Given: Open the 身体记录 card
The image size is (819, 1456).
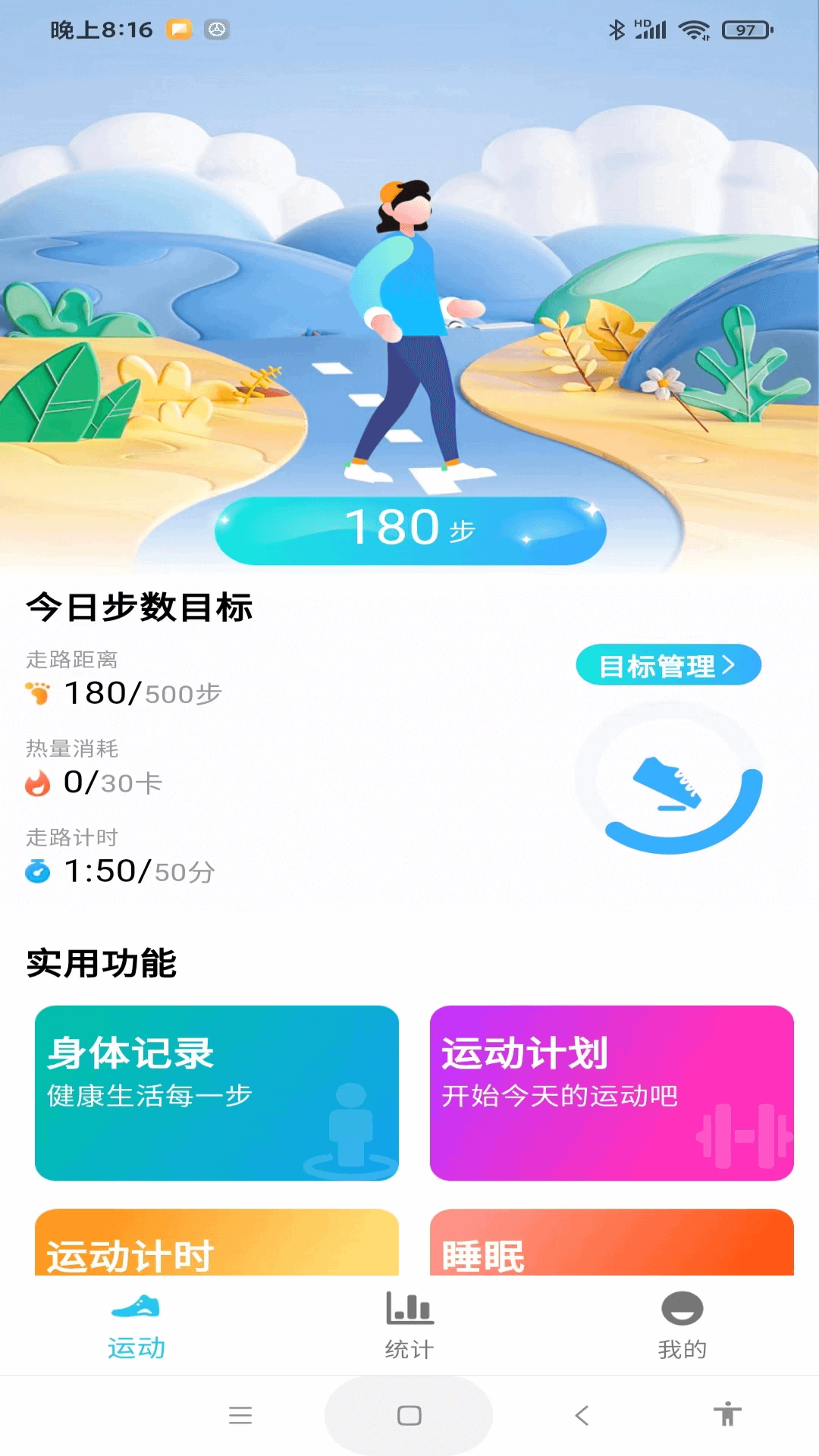Looking at the screenshot, I should pyautogui.click(x=217, y=1092).
